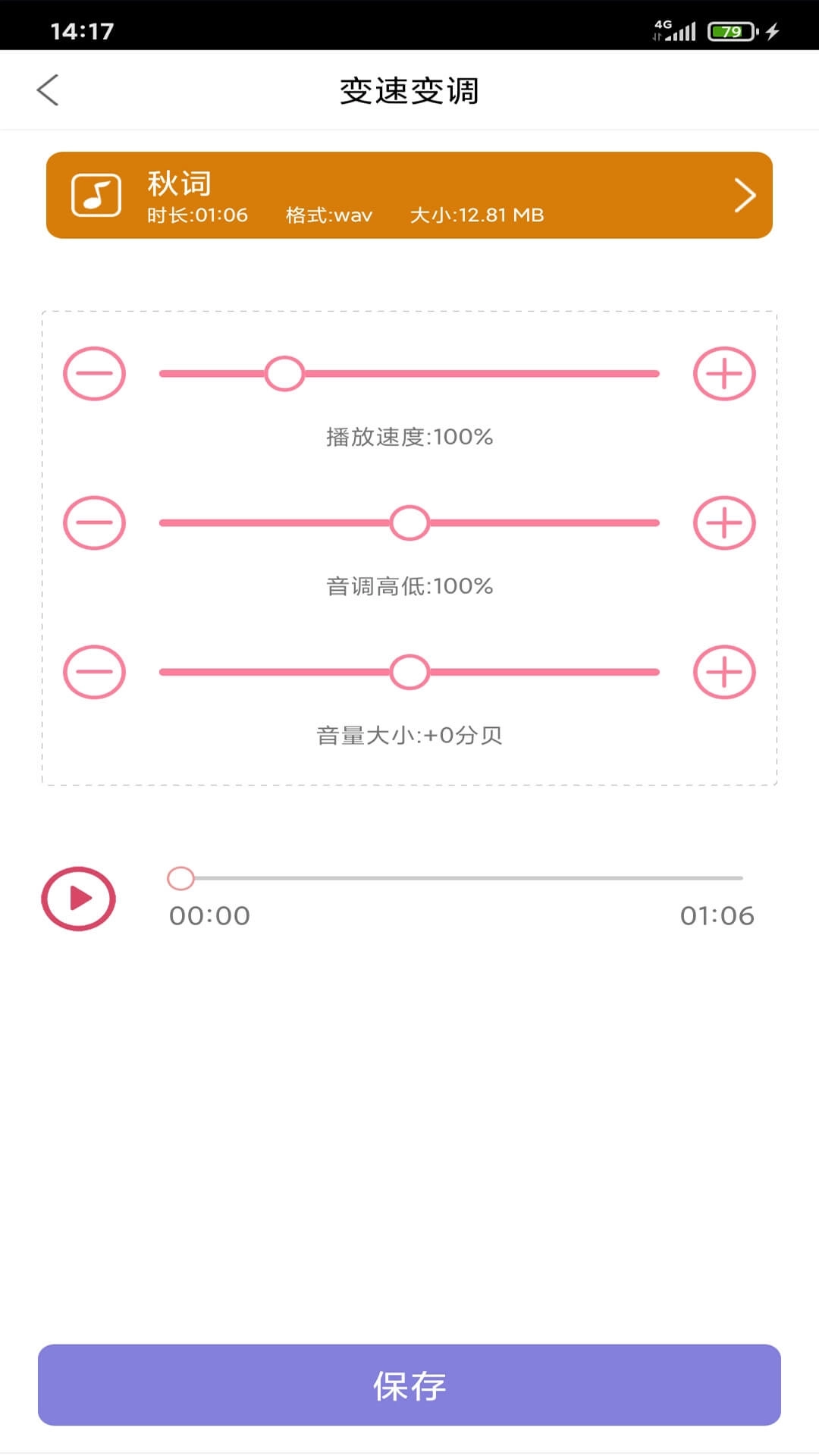Tap the battery indicator in the status bar

tap(730, 32)
